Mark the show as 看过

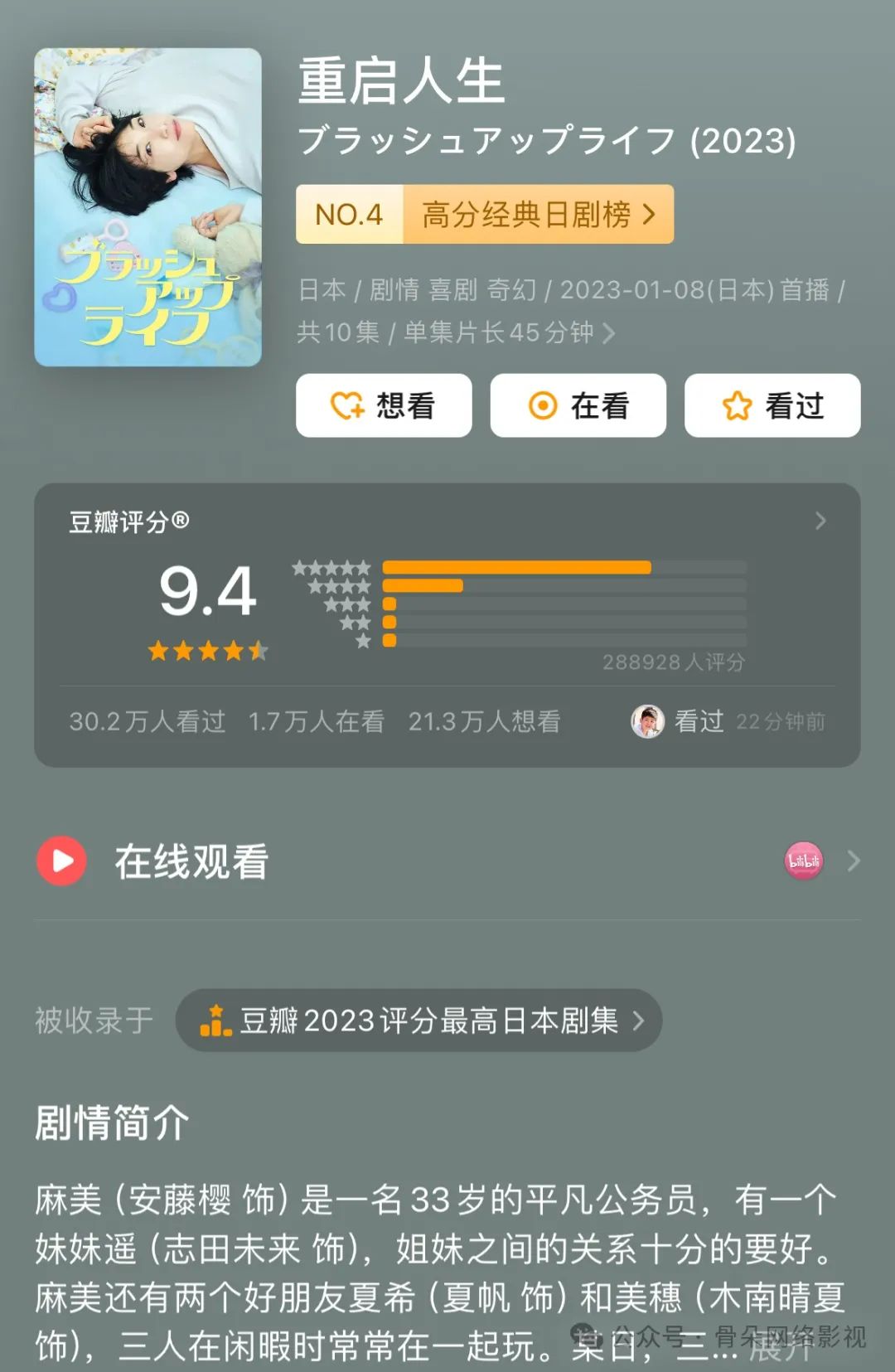click(x=772, y=405)
